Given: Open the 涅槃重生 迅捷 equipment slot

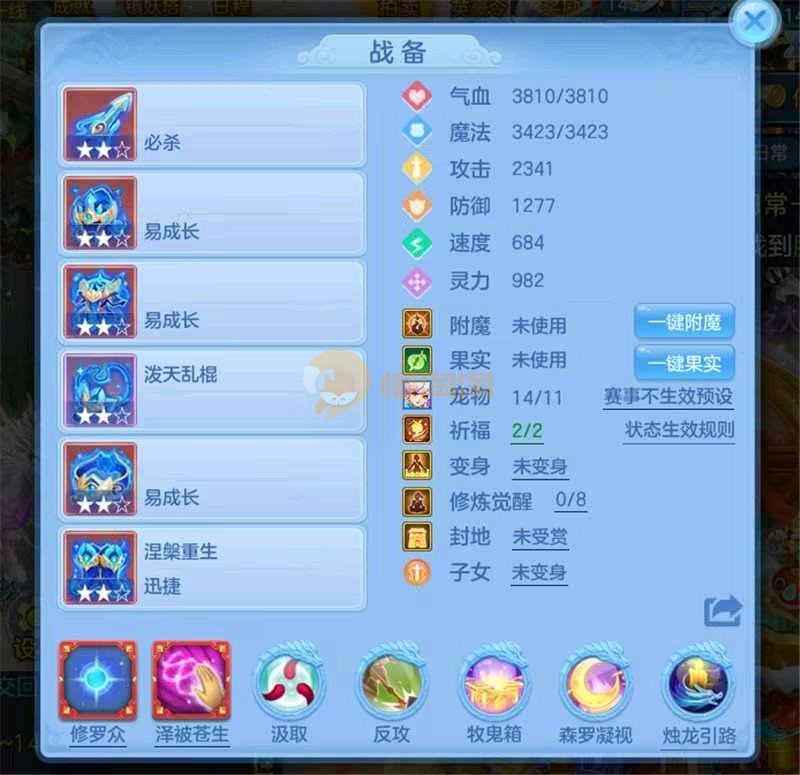Looking at the screenshot, I should coord(212,567).
